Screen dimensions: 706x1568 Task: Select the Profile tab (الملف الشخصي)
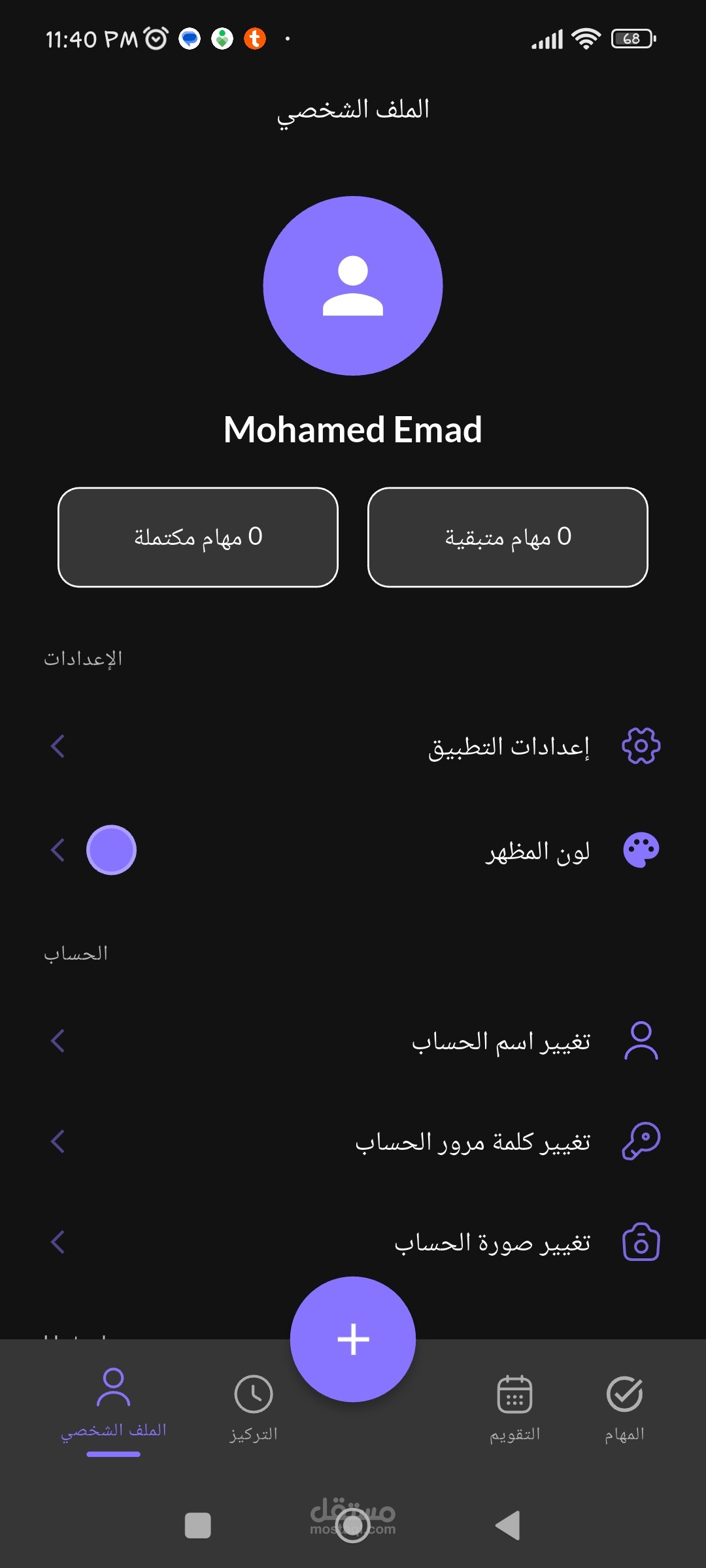click(114, 1409)
